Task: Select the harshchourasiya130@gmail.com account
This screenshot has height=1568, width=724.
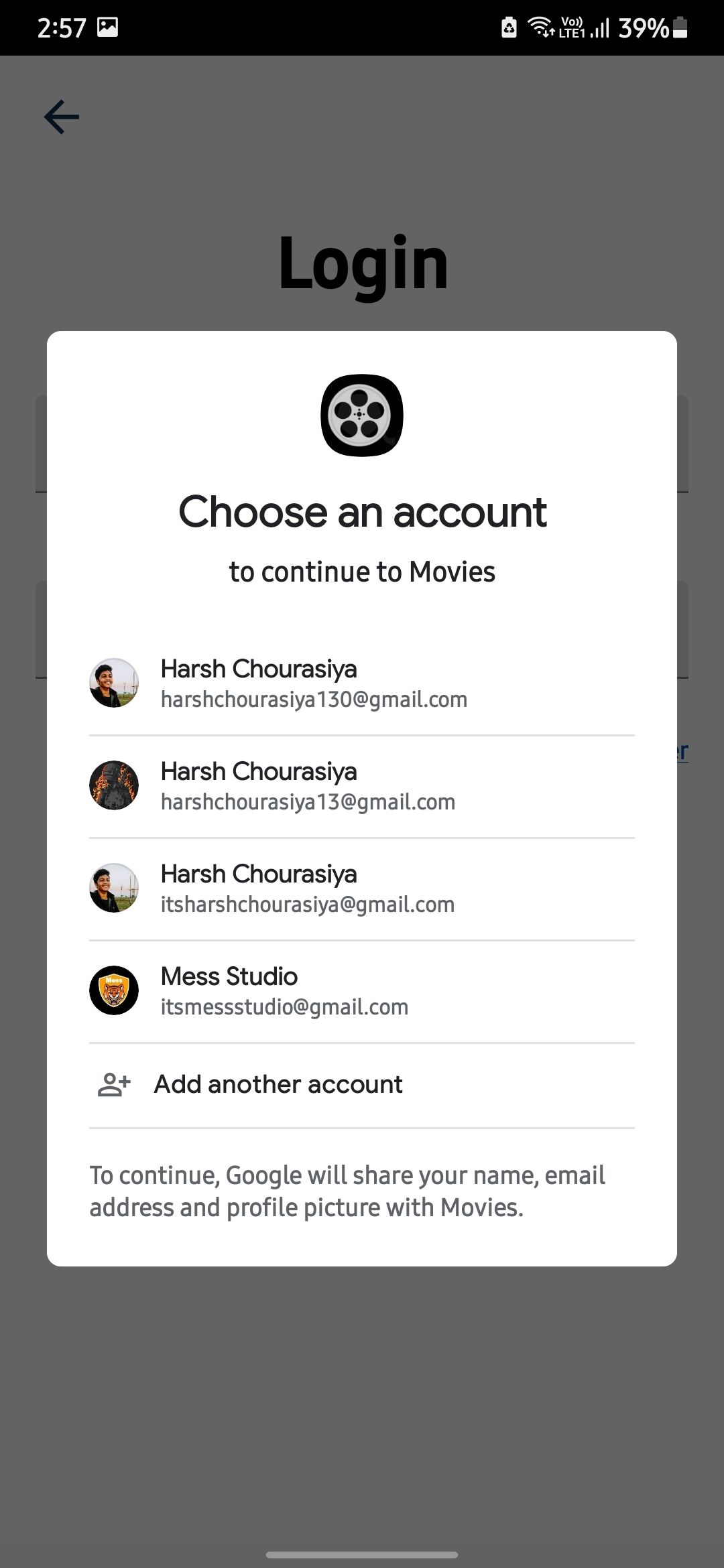Action: 362,683
